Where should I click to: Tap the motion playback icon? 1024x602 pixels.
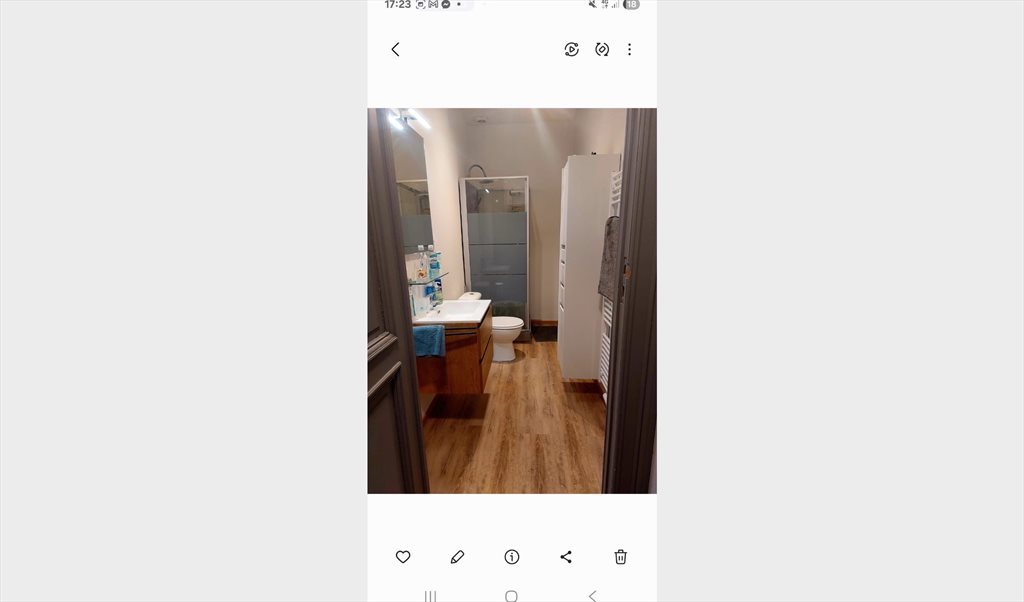[571, 49]
